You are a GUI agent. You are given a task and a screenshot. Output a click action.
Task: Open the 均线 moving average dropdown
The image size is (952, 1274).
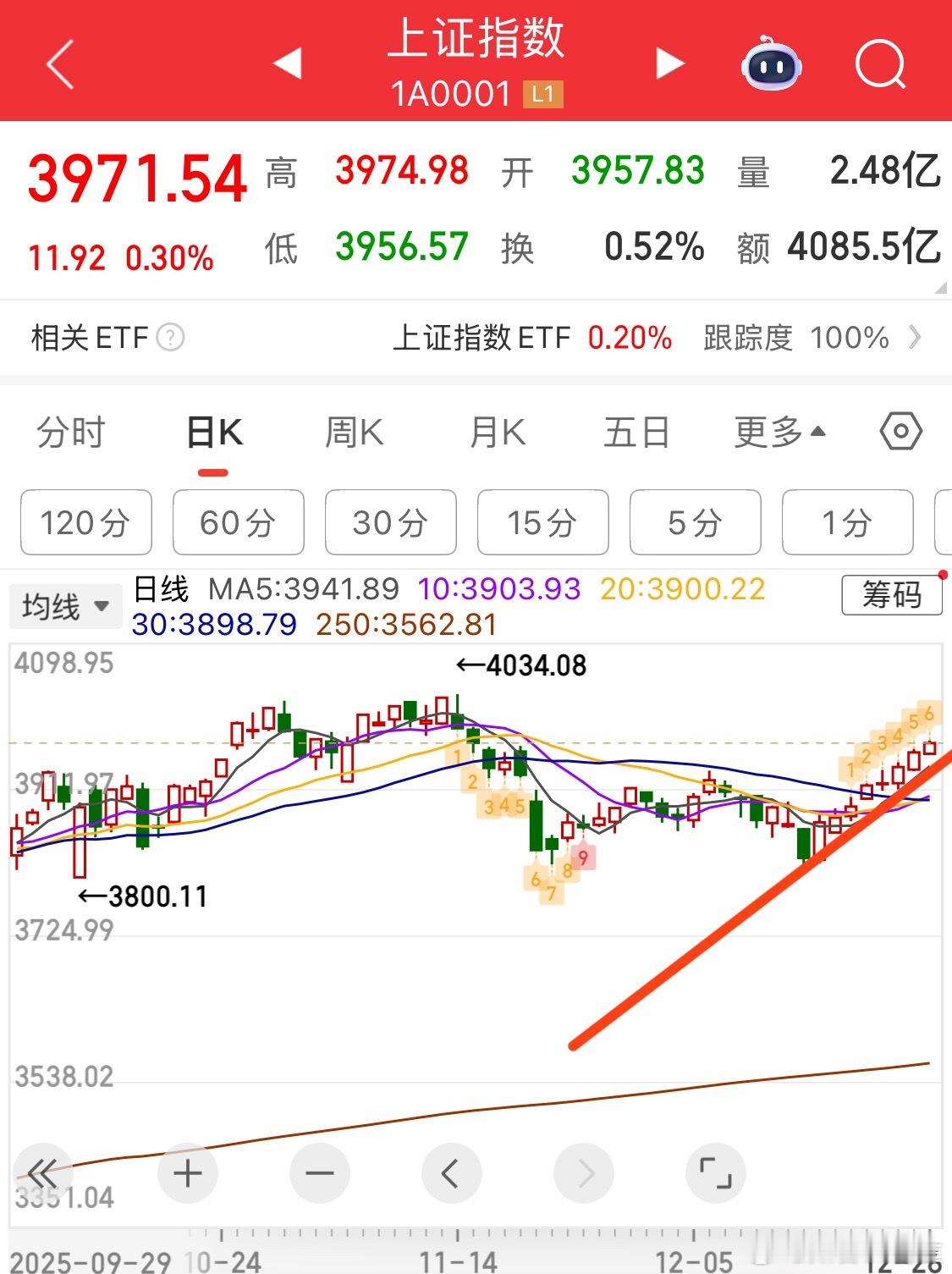(65, 605)
